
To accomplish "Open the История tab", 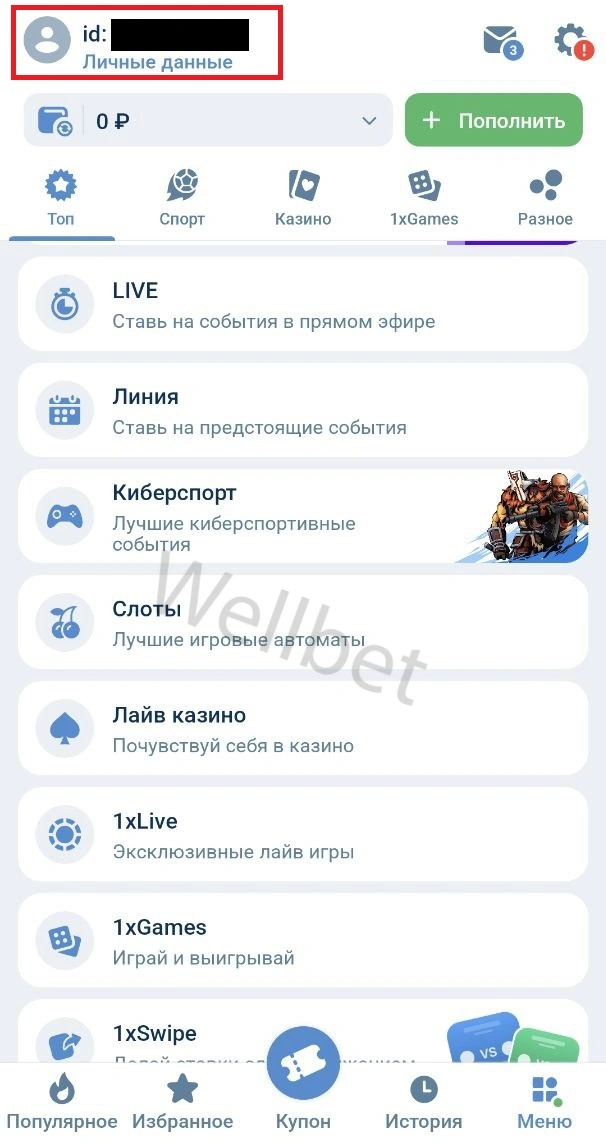I will (x=424, y=1102).
